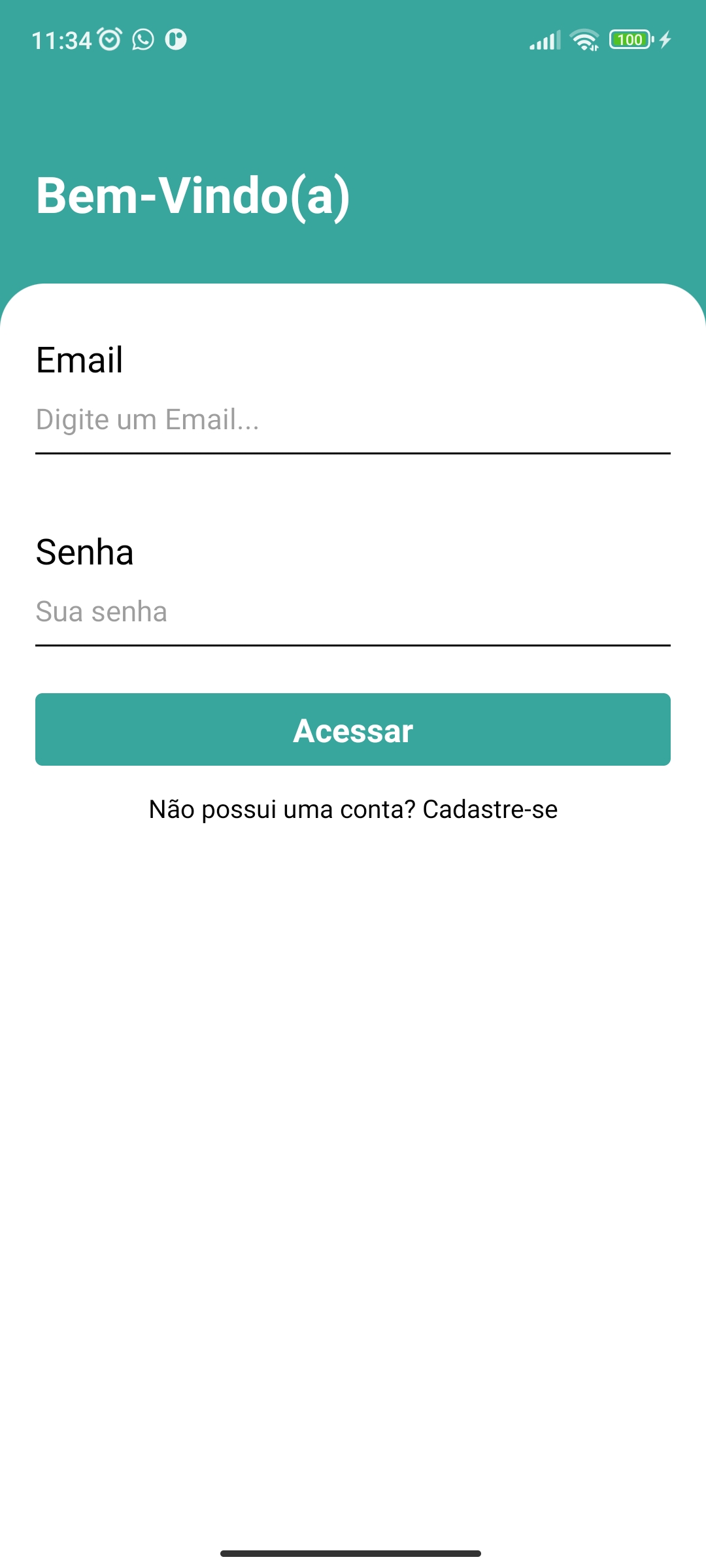Screen dimensions: 706x1568
Task: Tap the Digite um Email placeholder text
Action: point(148,420)
